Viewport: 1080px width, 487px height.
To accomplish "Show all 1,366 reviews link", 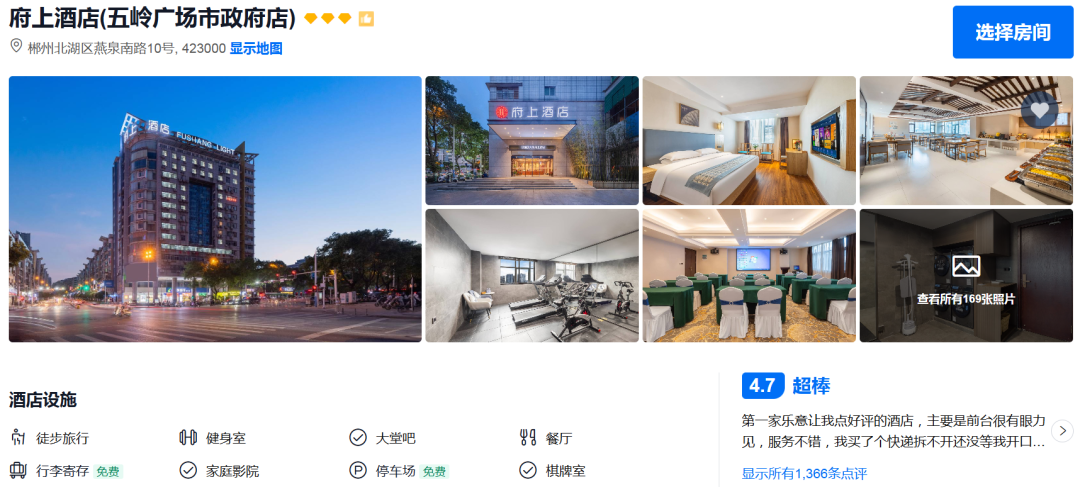I will (804, 474).
